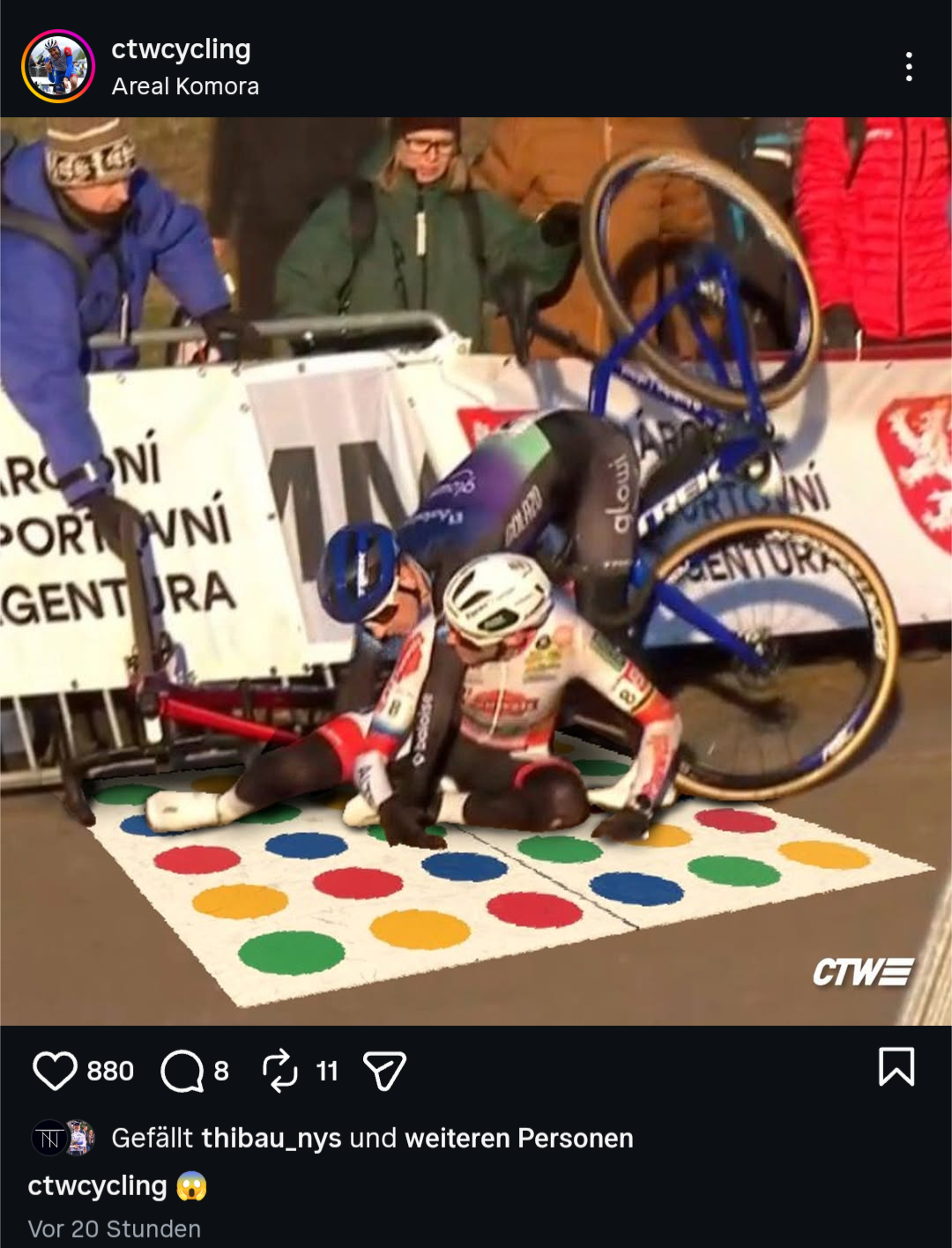Open ctwcycling from the caption username
This screenshot has width=952, height=1248.
tap(97, 1185)
